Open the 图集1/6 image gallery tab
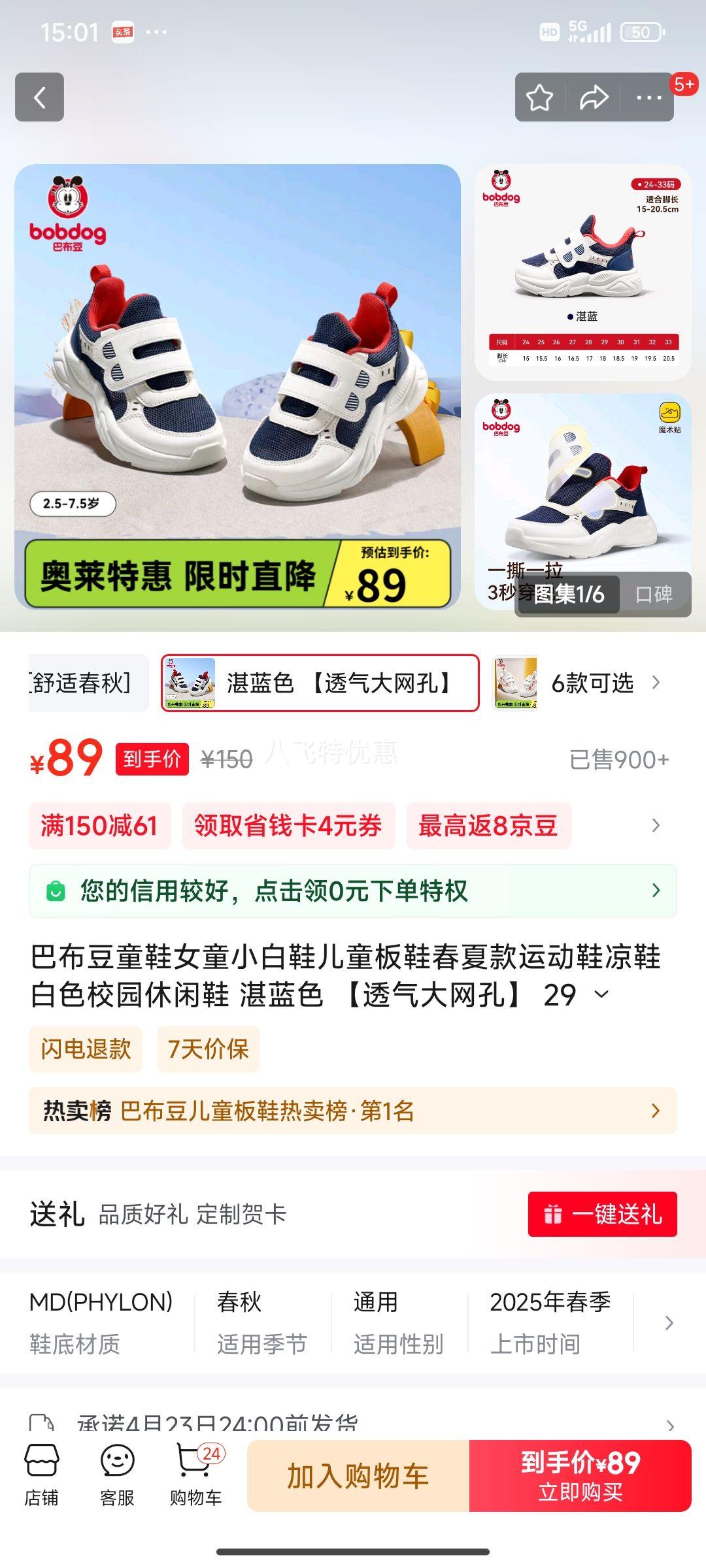Screen dimensions: 706x1568 pos(568,595)
